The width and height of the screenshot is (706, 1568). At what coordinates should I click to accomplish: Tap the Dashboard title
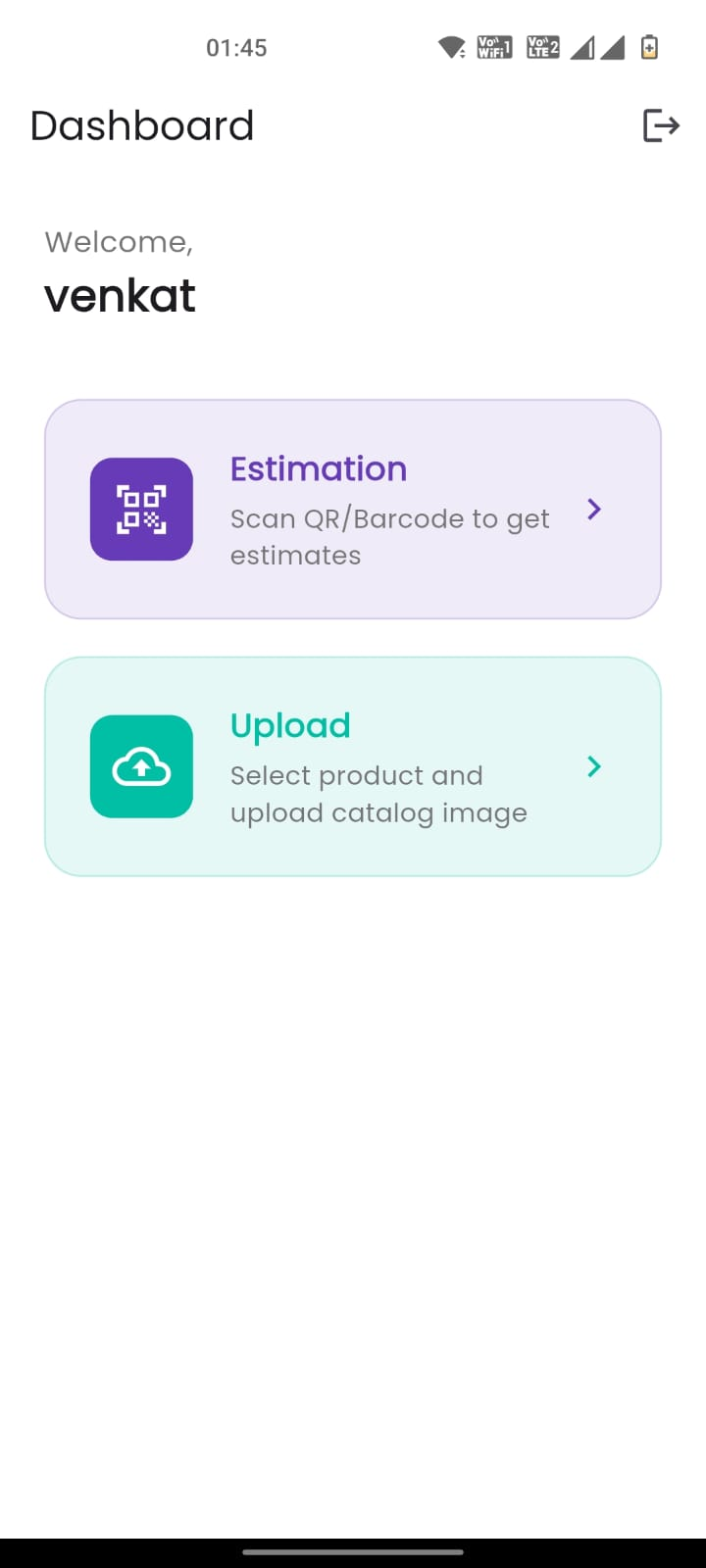pyautogui.click(x=141, y=125)
